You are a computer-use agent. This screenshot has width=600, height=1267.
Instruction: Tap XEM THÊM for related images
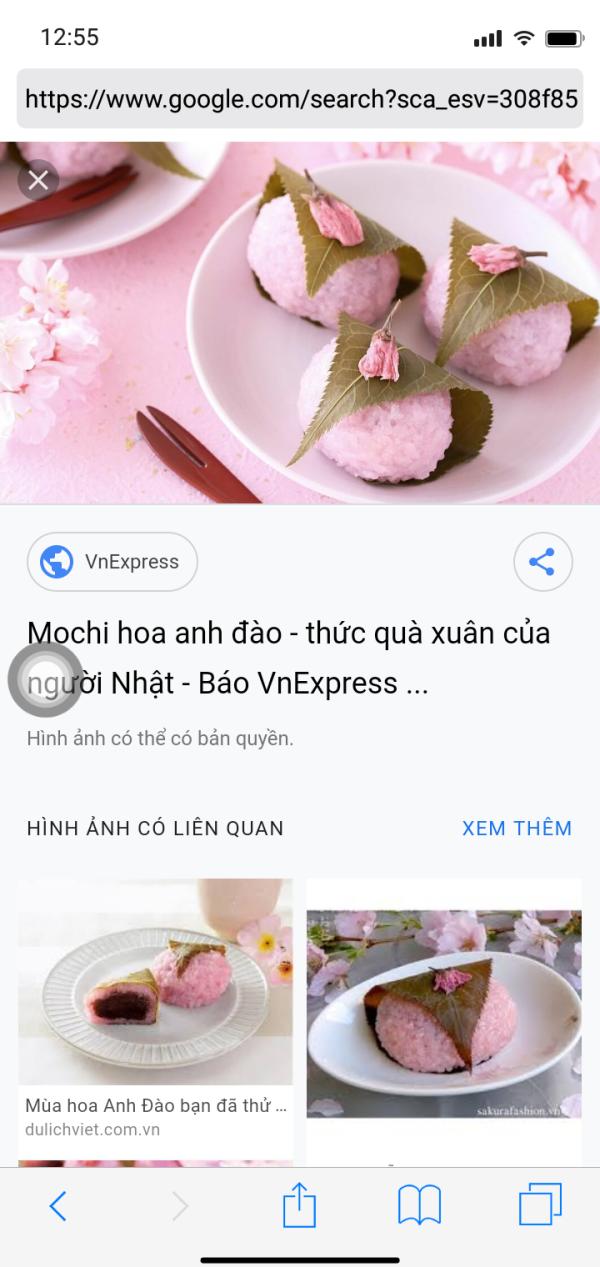pyautogui.click(x=516, y=828)
